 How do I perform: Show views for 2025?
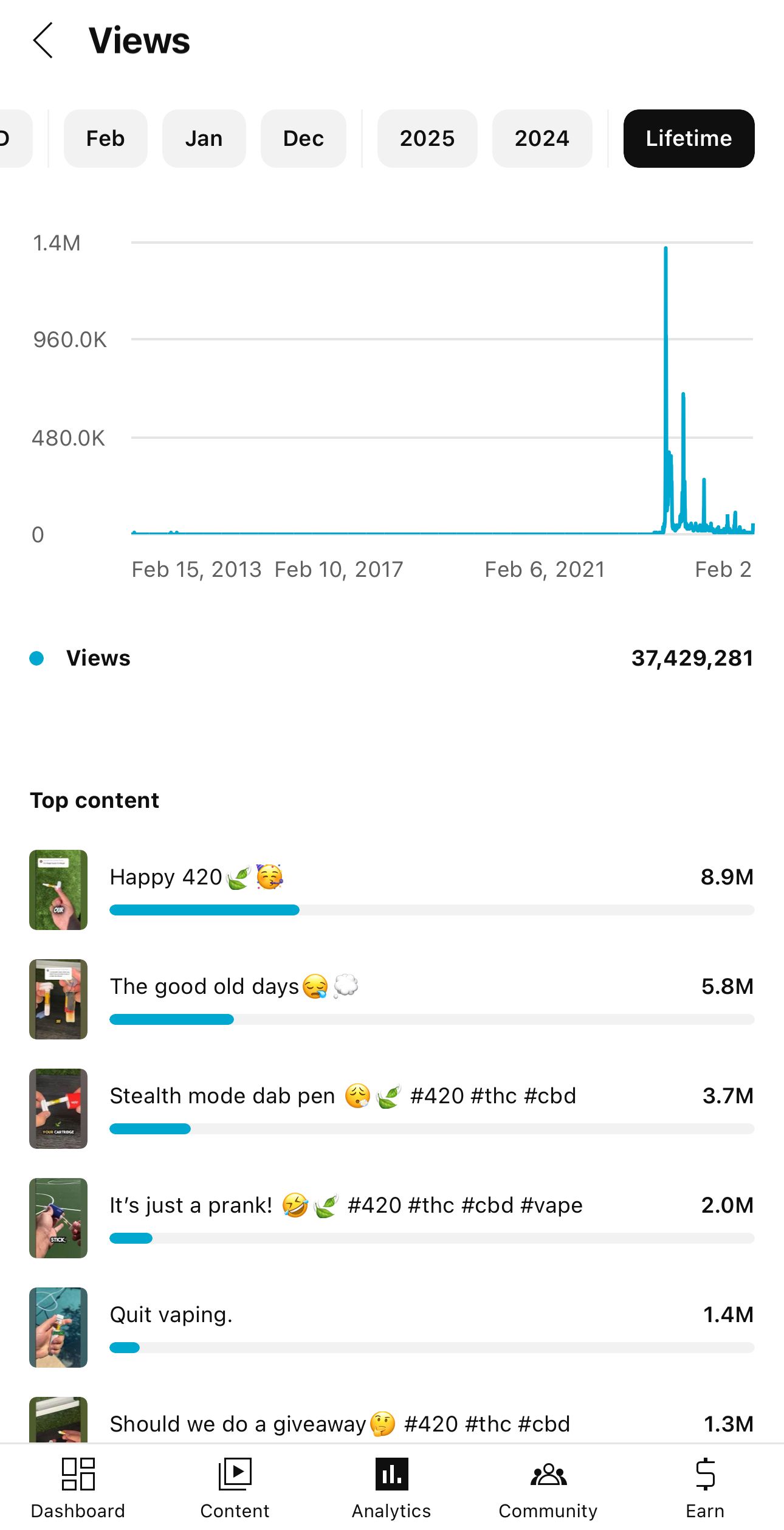(427, 139)
